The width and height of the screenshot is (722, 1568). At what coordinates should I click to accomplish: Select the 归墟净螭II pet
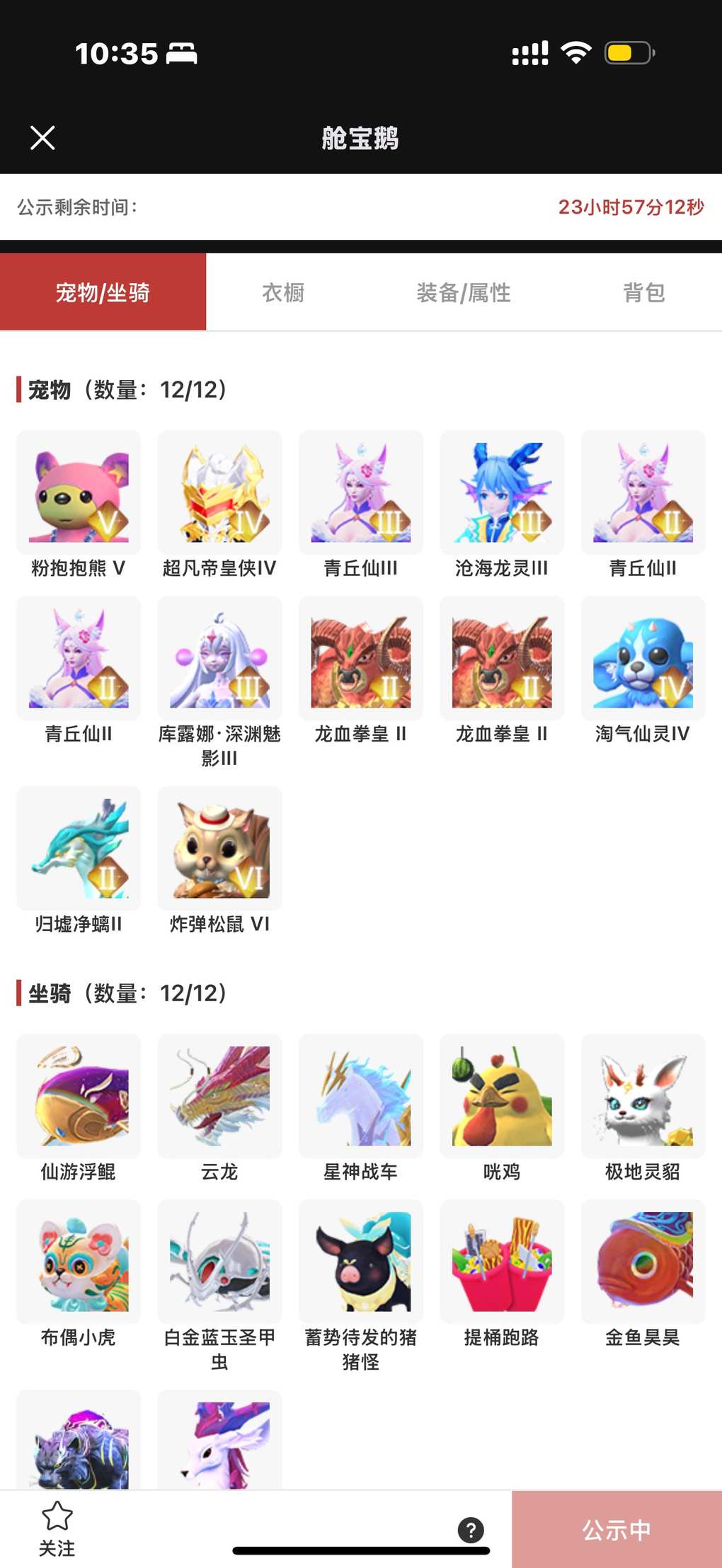pyautogui.click(x=79, y=848)
